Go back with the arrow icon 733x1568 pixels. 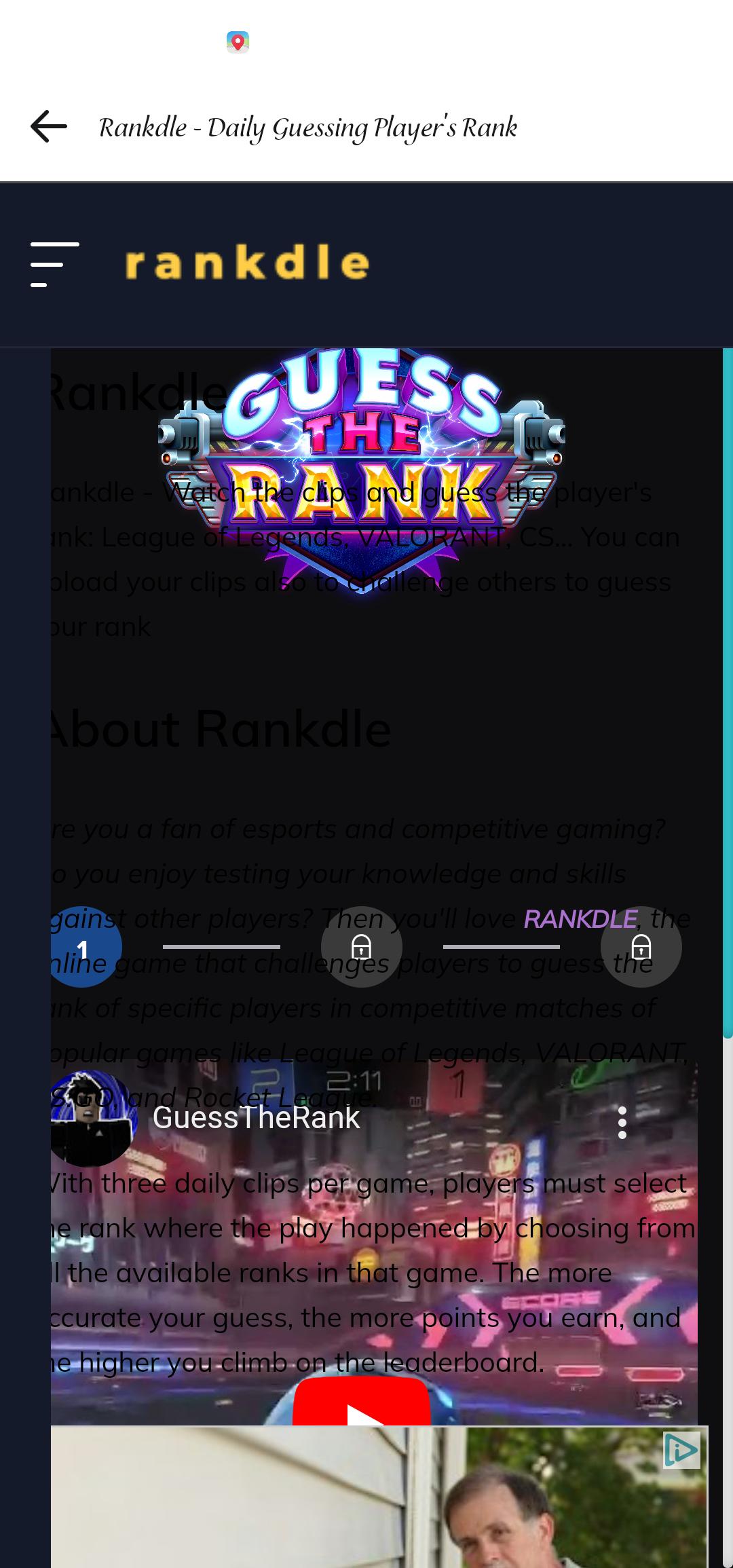(x=49, y=127)
